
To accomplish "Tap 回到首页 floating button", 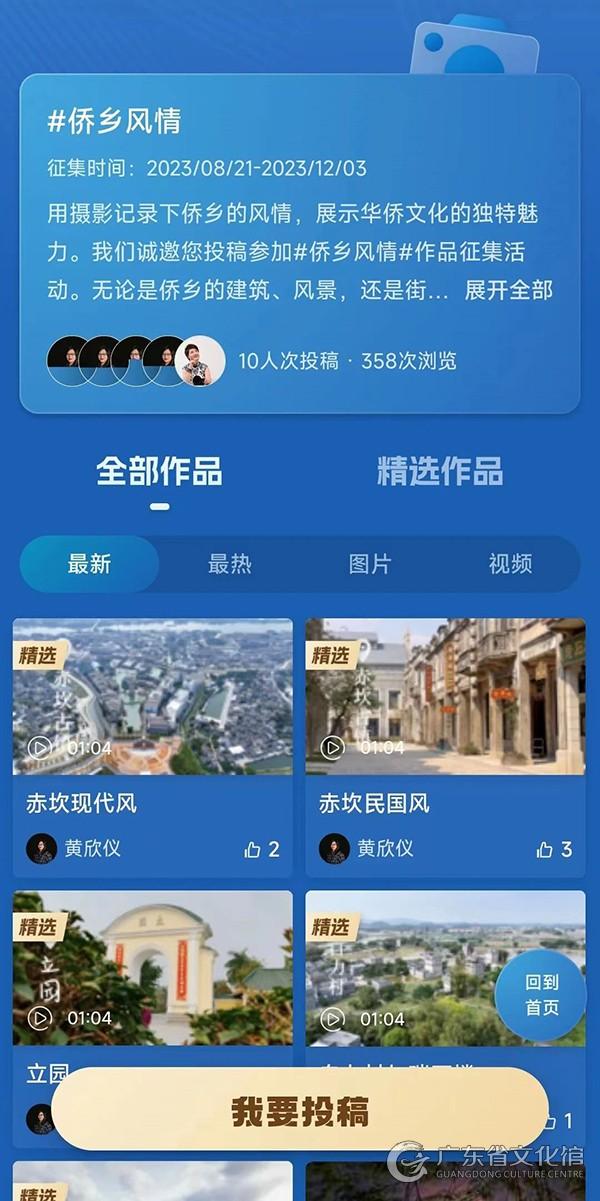I will [x=542, y=995].
